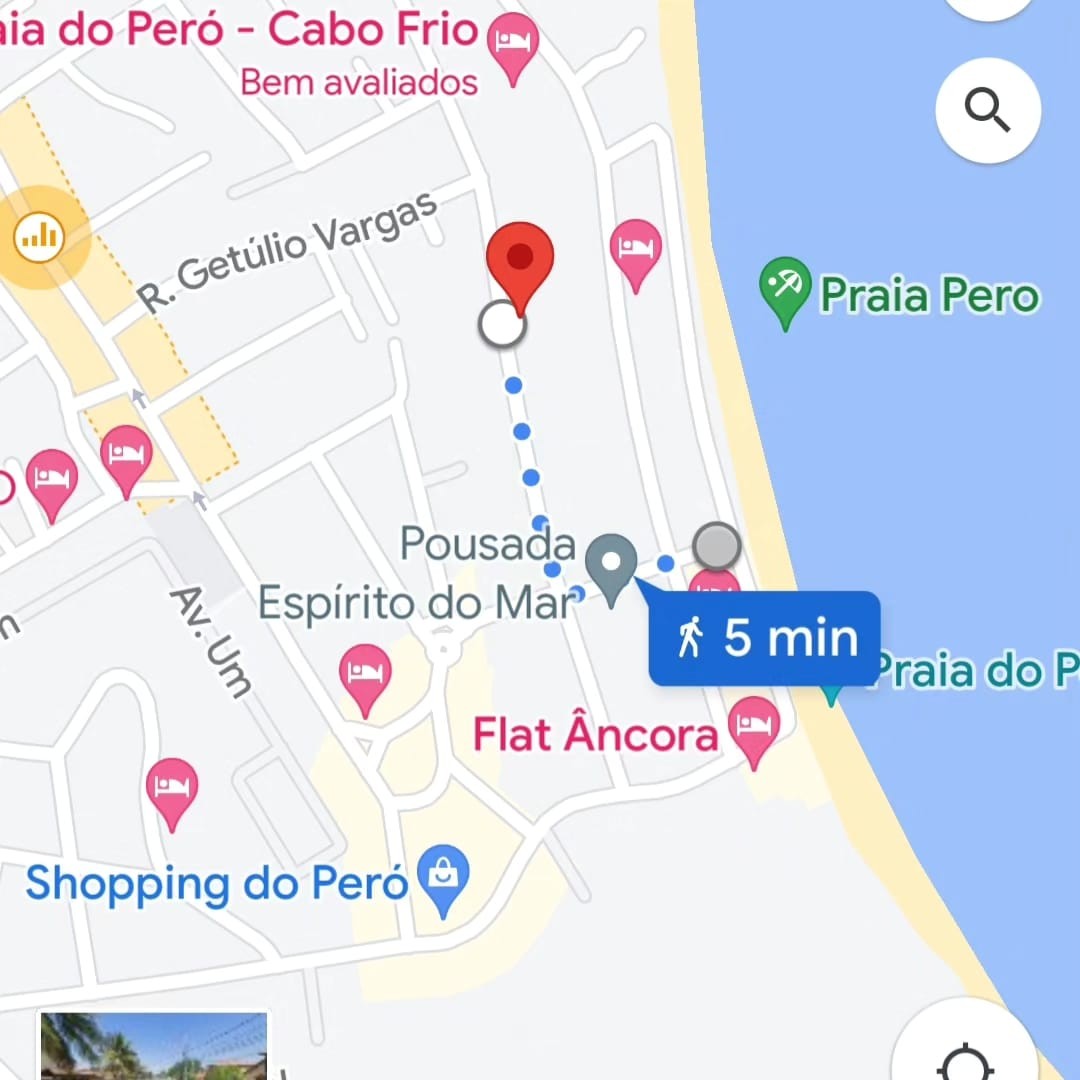
Task: Select the red dropped pin
Action: tap(520, 262)
